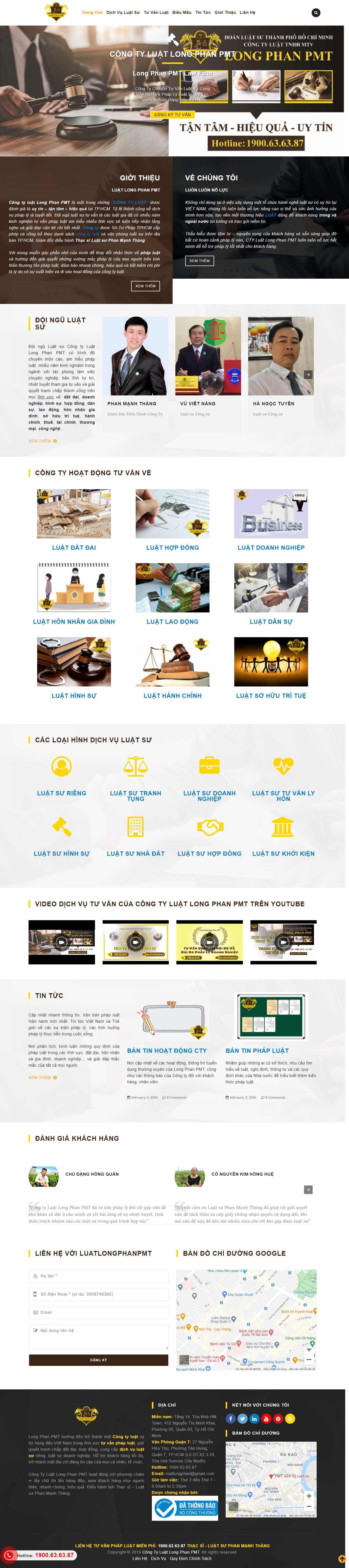The width and height of the screenshot is (349, 1568).
Task: Open Bản Tin Pháp Luật article
Action: (x=257, y=1050)
